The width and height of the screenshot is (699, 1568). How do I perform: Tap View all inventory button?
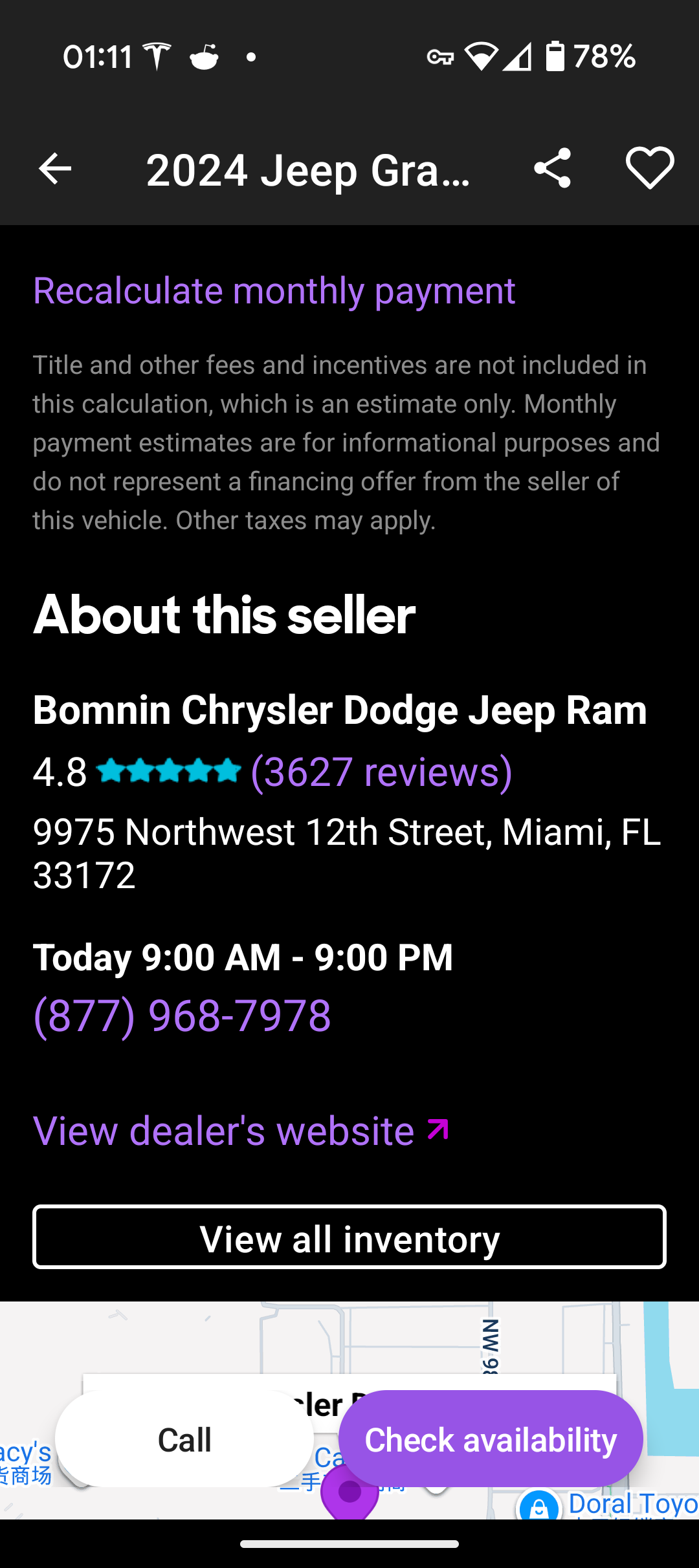[x=349, y=1237]
